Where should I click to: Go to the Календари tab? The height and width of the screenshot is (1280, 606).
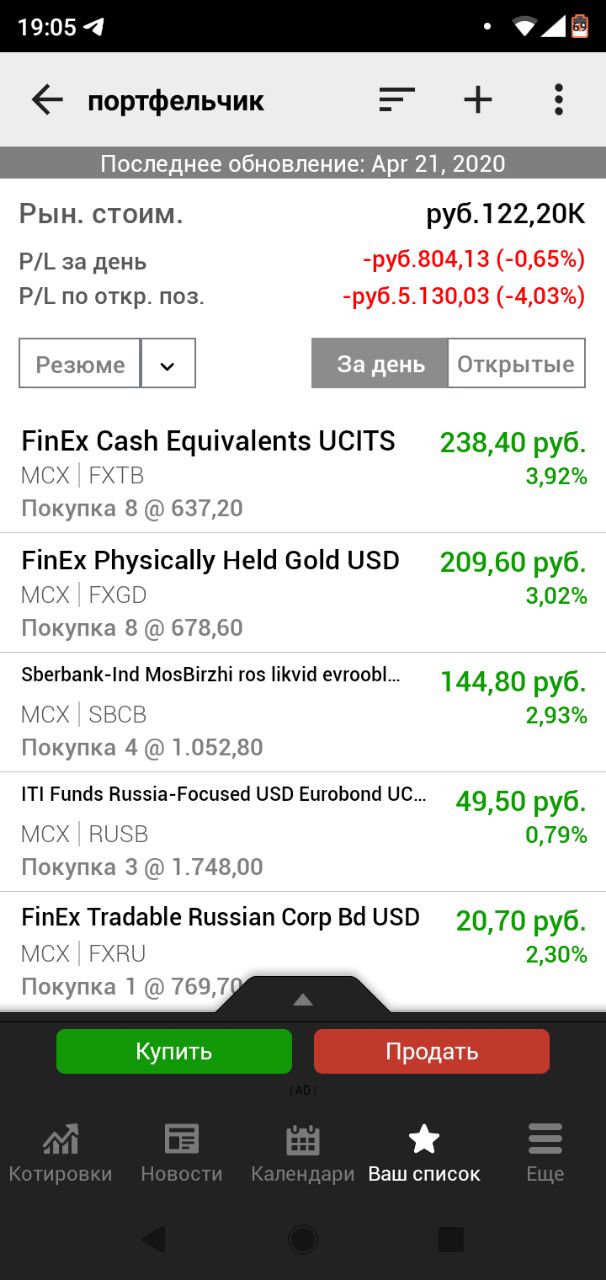point(303,1152)
